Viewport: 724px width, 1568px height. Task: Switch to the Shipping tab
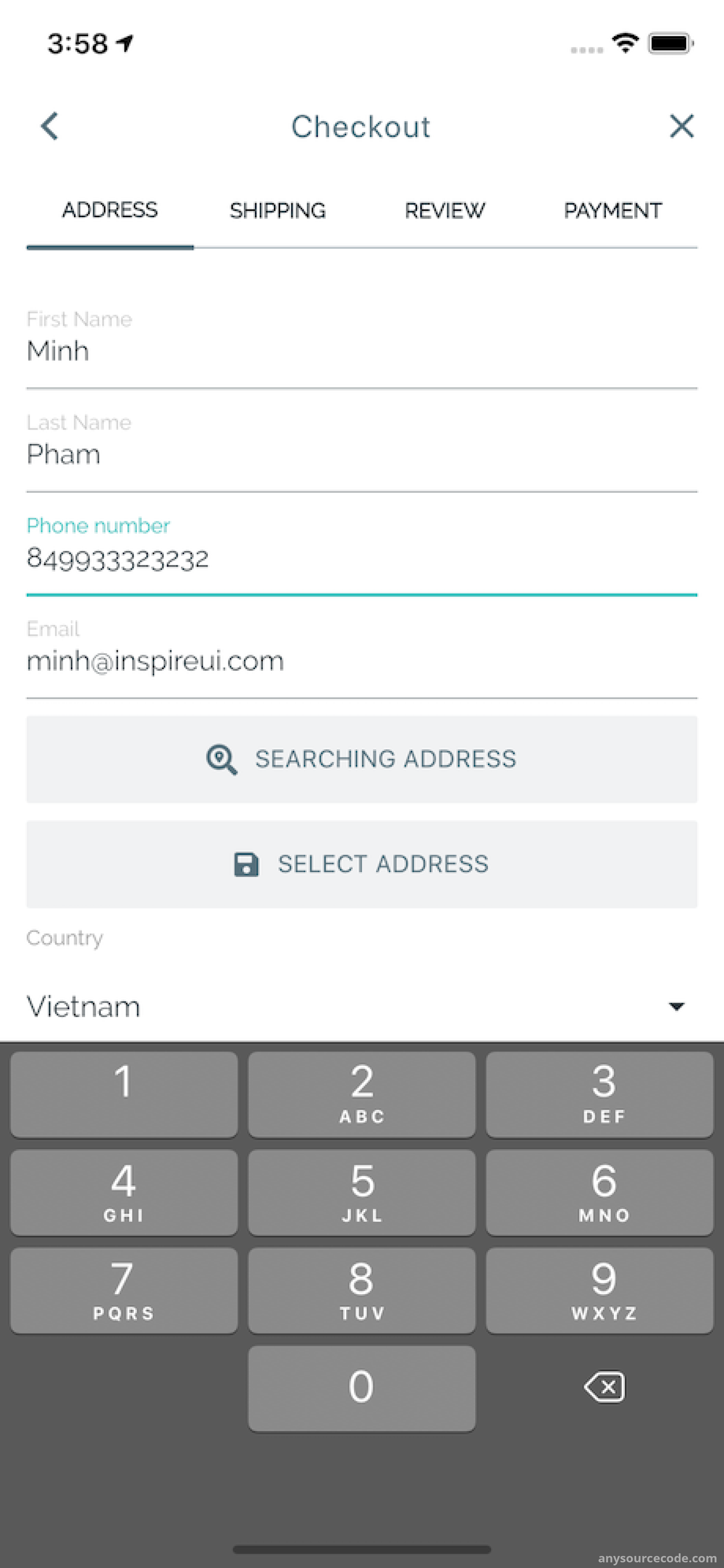(277, 210)
